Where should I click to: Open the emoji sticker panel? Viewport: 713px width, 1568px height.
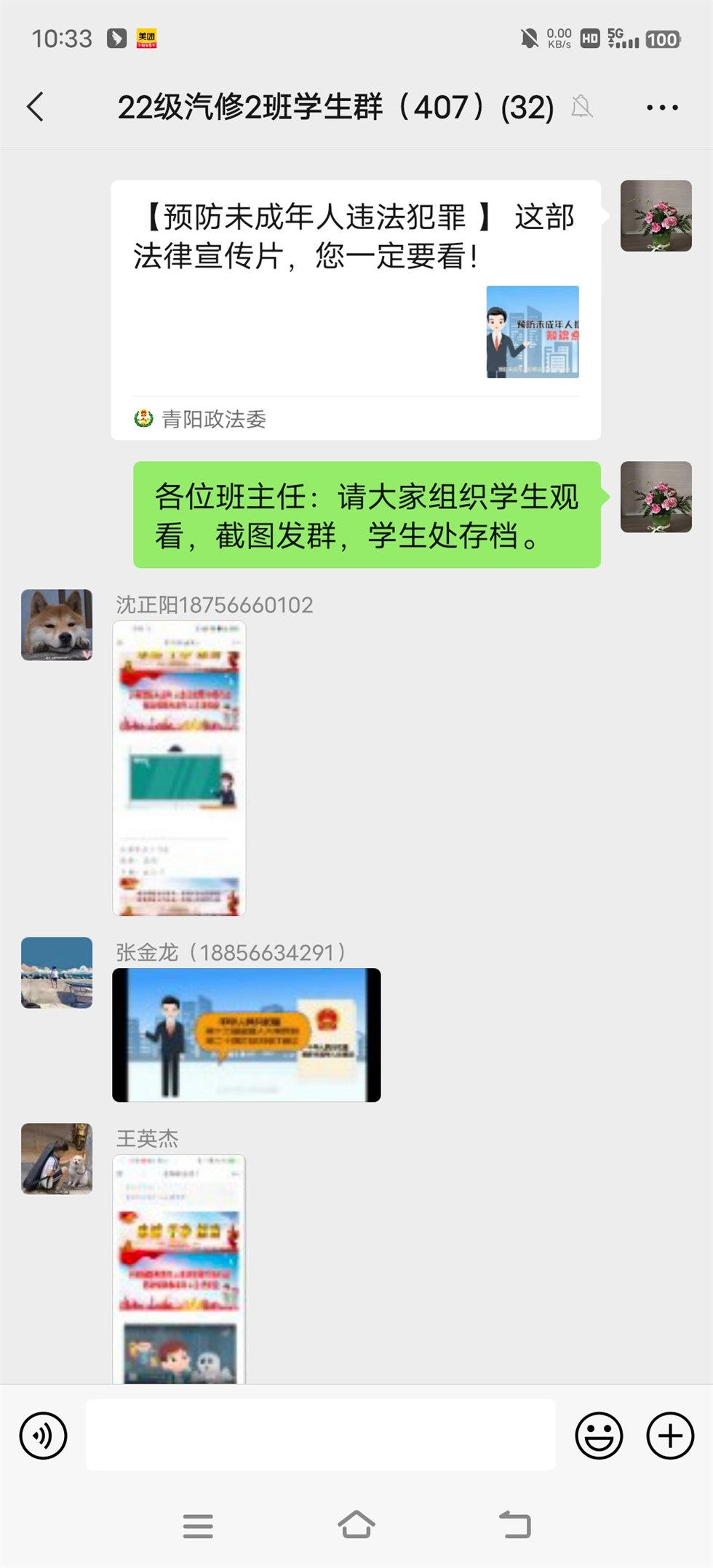click(599, 1436)
